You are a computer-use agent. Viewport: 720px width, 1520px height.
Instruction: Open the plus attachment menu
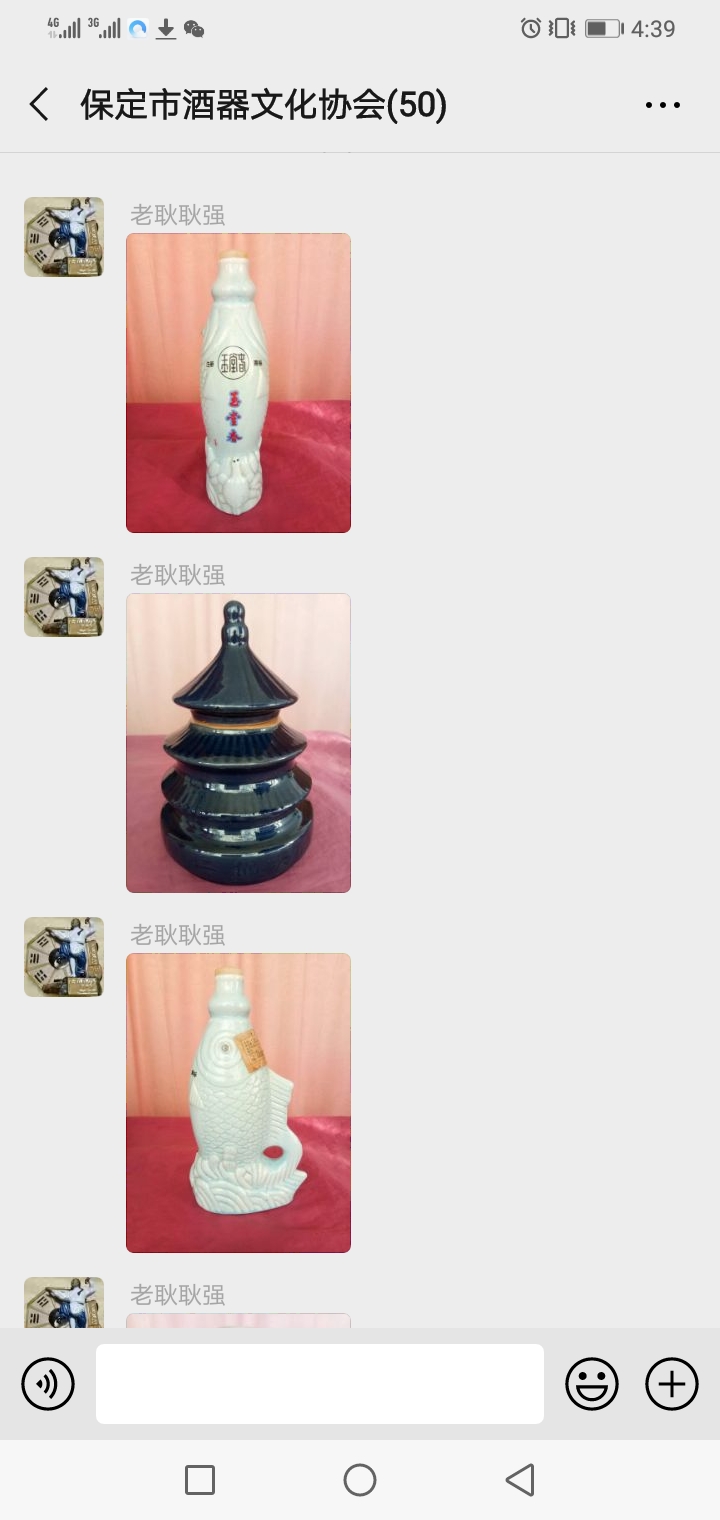pyautogui.click(x=671, y=1384)
